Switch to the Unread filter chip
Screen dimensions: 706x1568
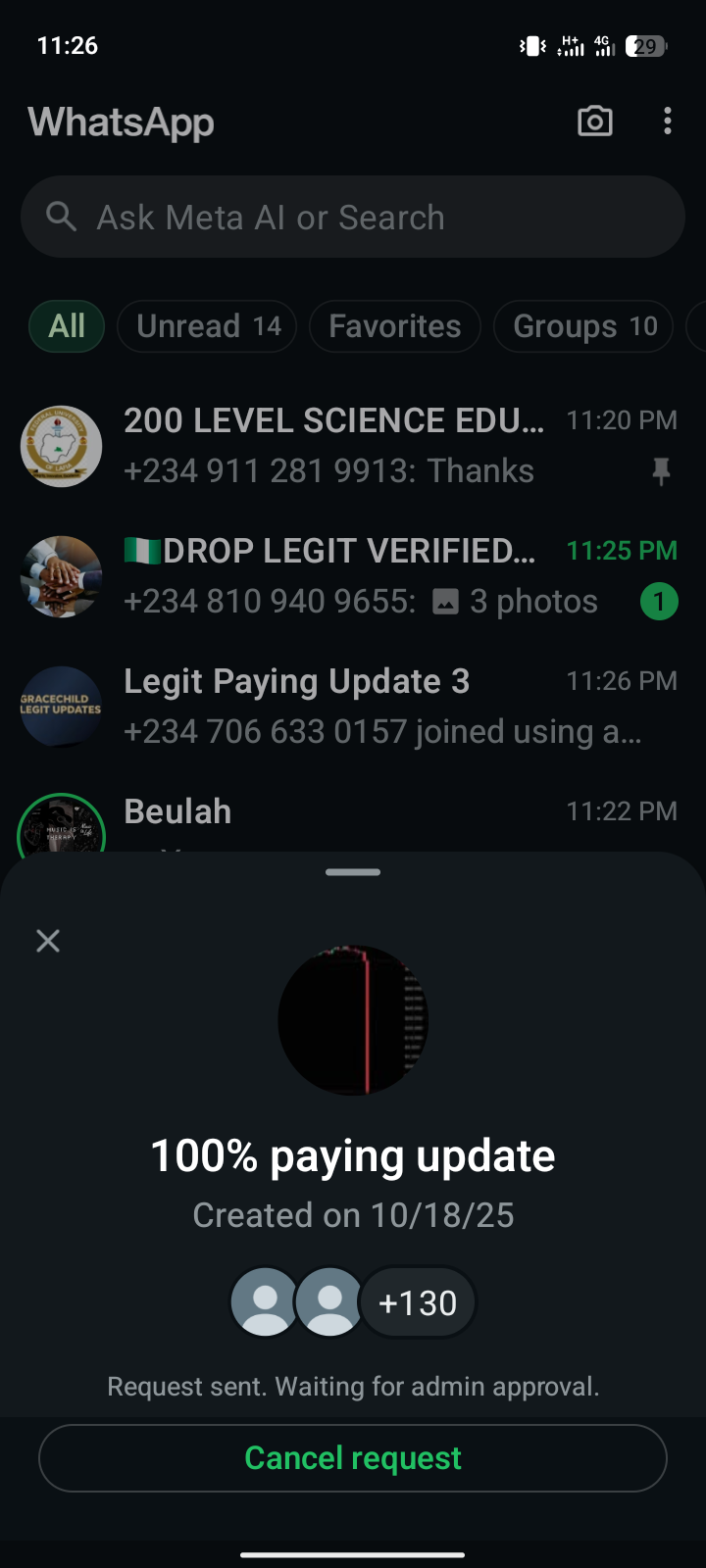[208, 326]
